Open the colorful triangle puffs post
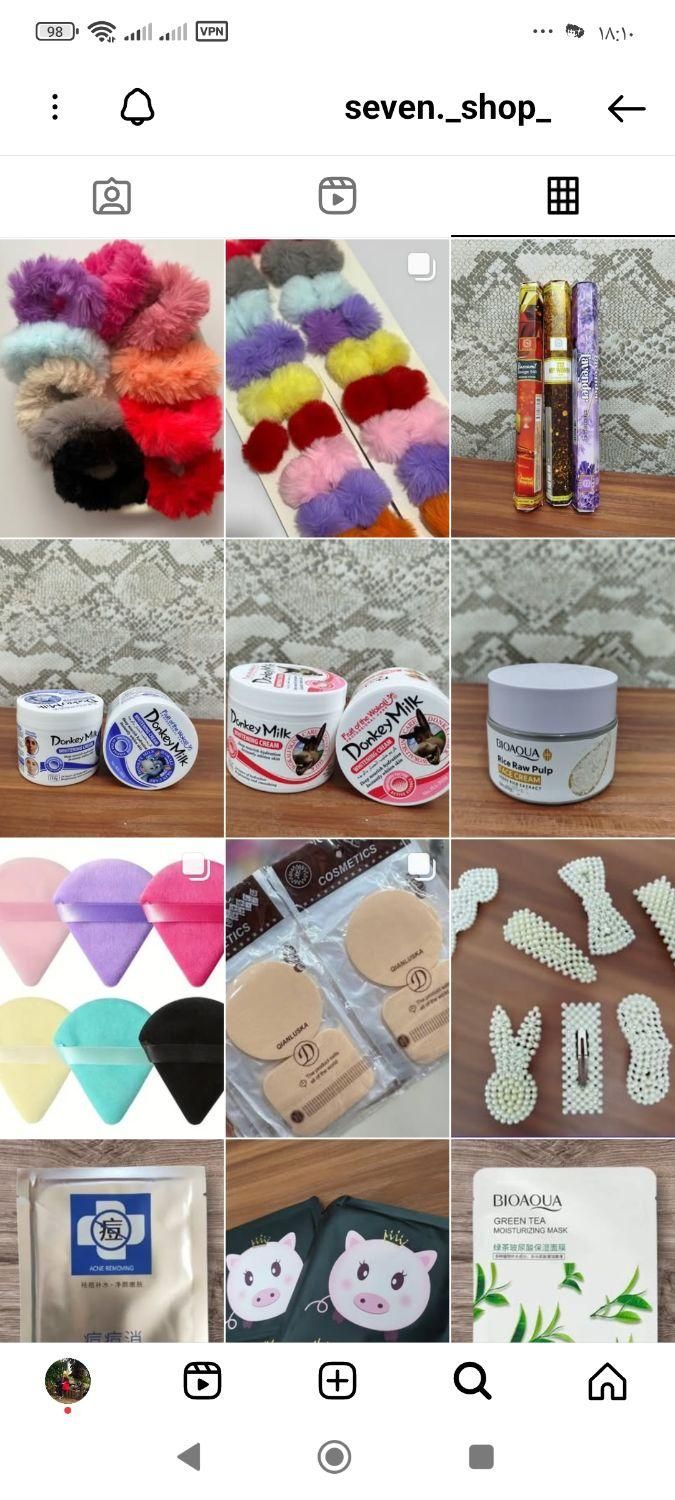The image size is (675, 1500). click(x=112, y=988)
